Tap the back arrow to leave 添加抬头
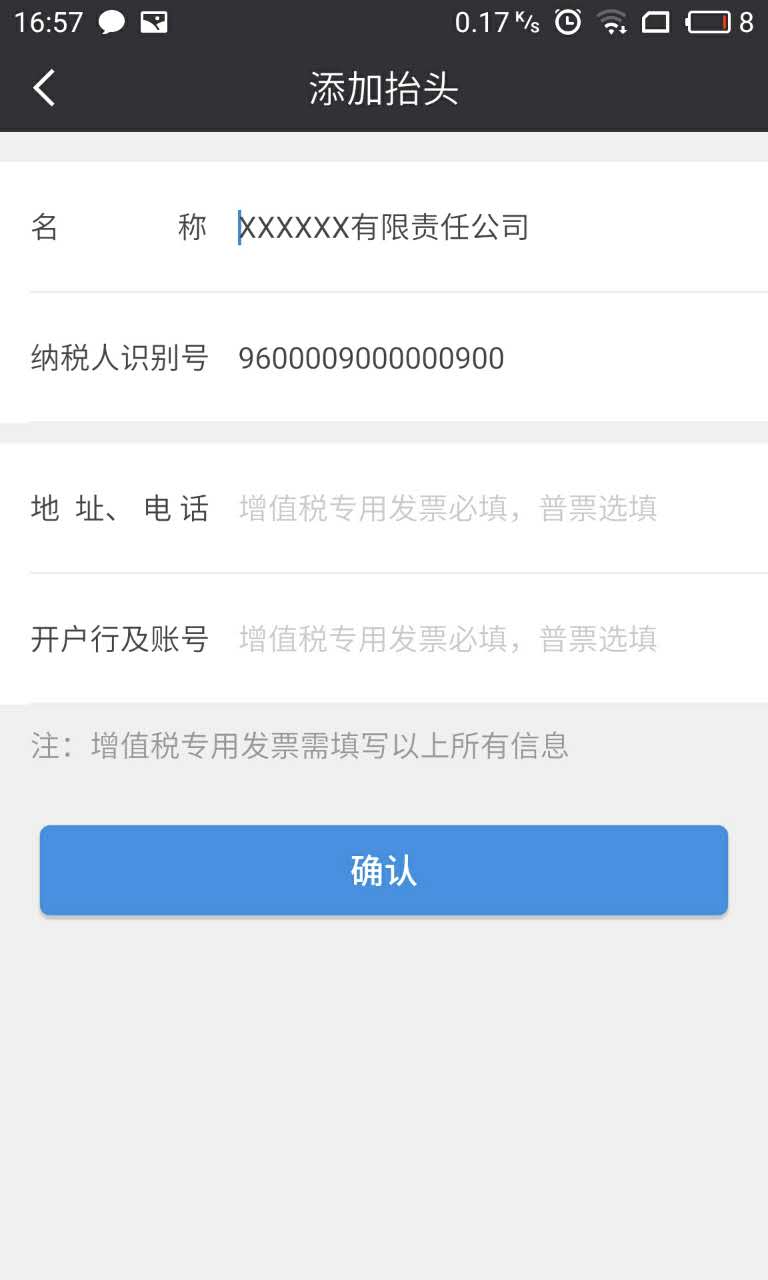The width and height of the screenshot is (768, 1280). coord(44,88)
